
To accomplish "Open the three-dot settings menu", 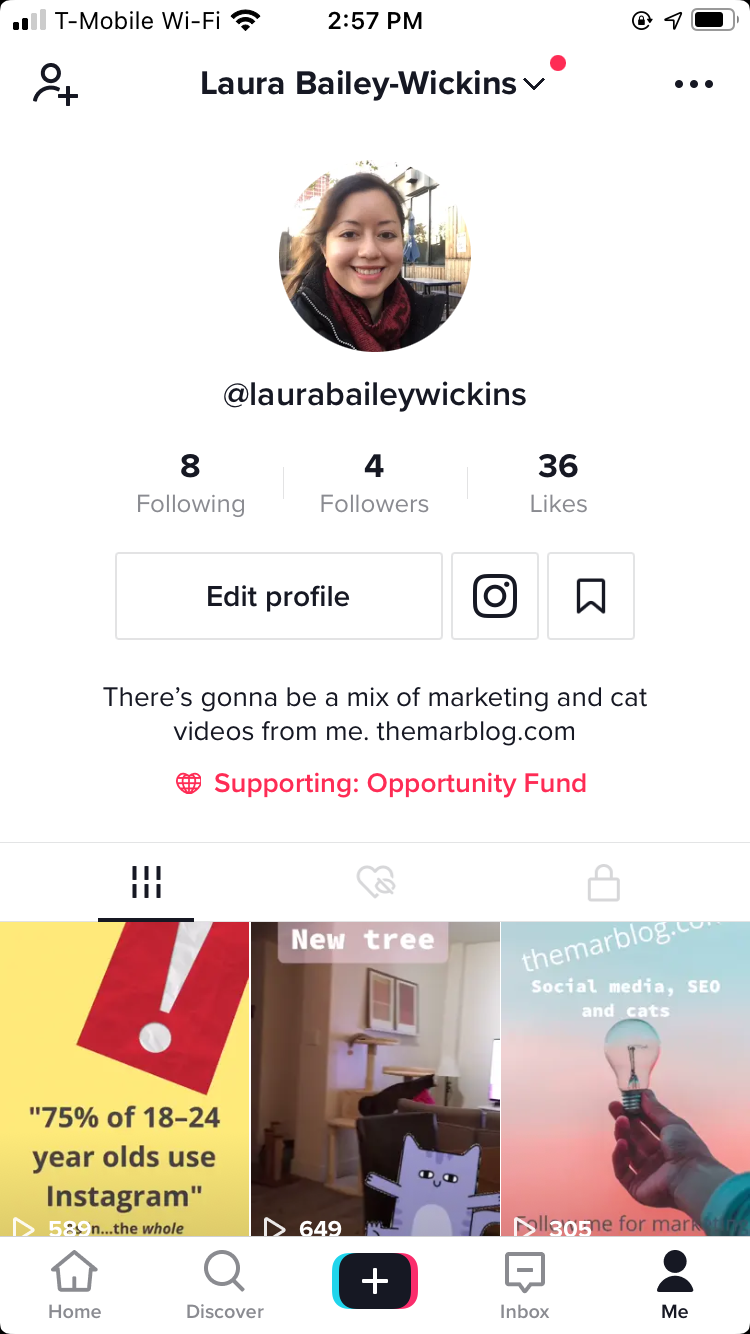I will (694, 84).
